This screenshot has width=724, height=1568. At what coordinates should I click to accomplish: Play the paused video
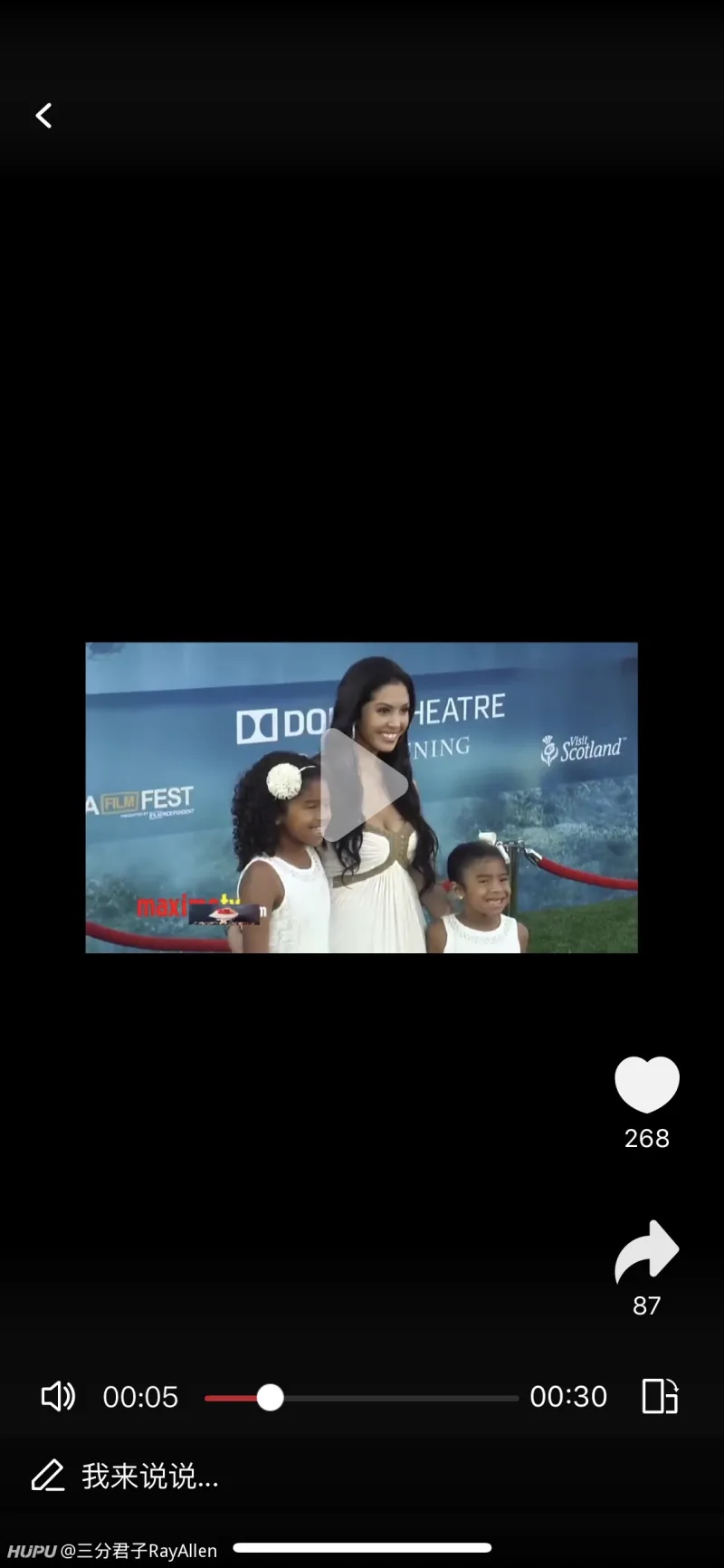[x=362, y=786]
